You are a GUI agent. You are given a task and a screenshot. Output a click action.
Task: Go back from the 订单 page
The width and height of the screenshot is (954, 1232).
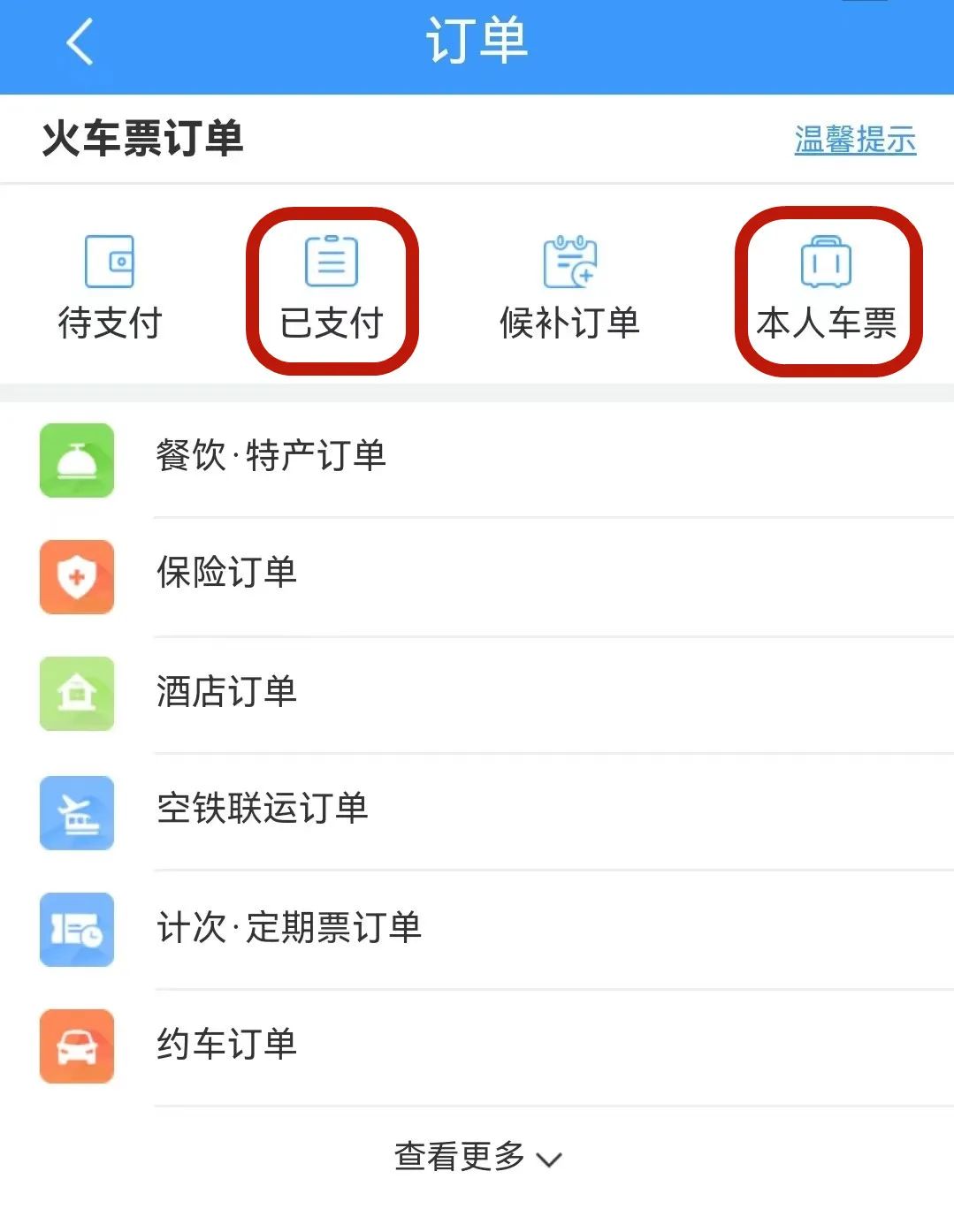tap(80, 42)
